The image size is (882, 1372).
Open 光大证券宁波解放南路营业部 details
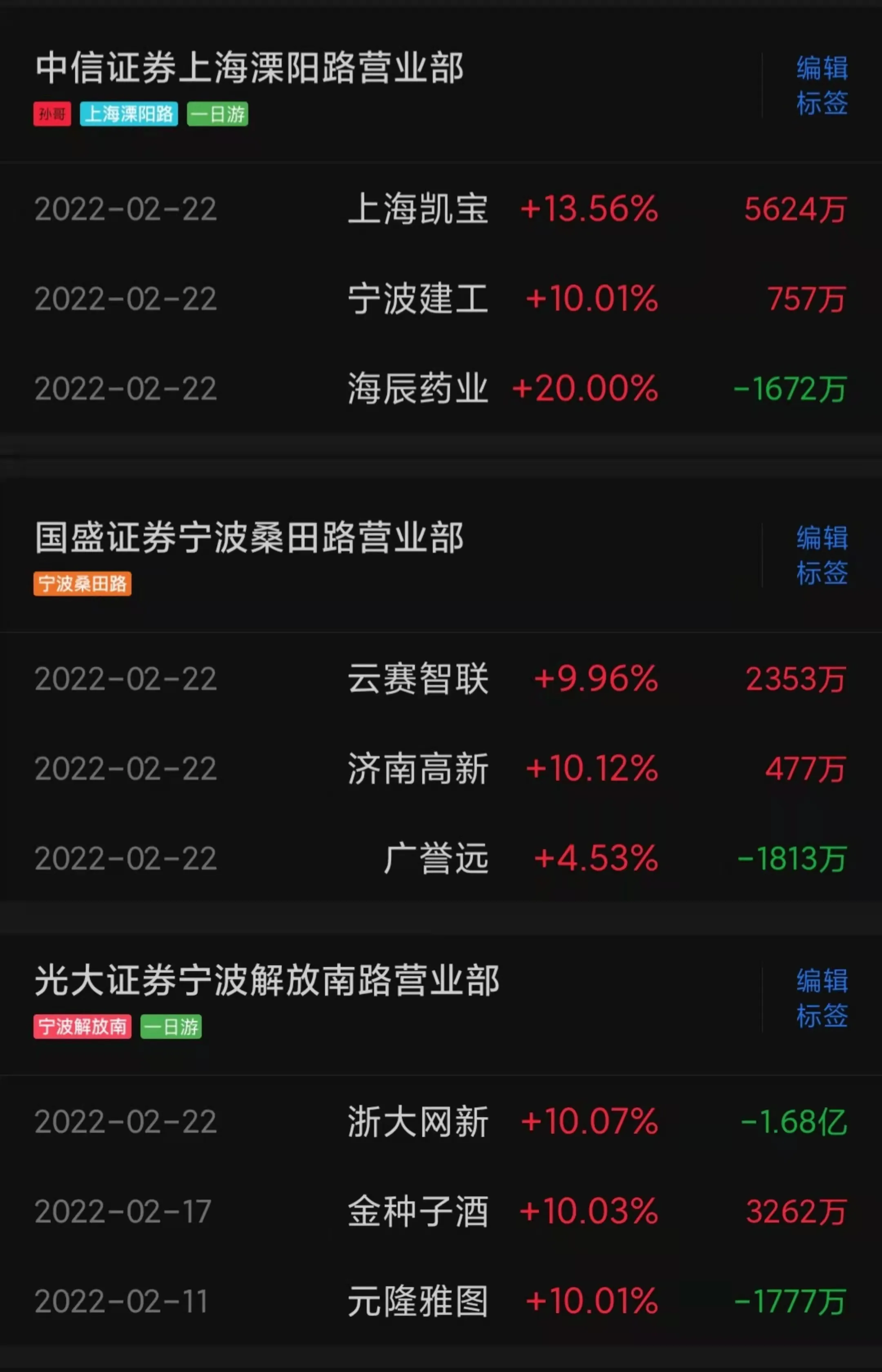point(267,981)
